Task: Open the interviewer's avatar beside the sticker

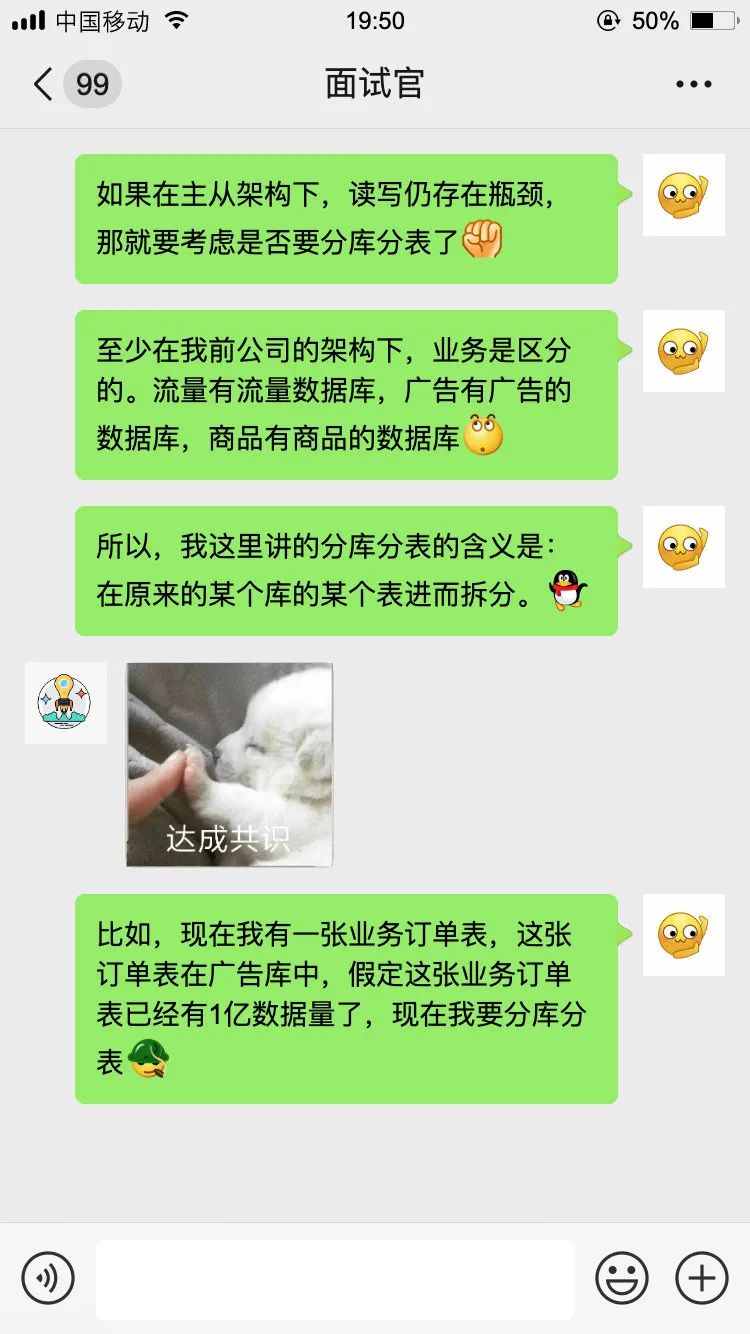Action: [65, 702]
